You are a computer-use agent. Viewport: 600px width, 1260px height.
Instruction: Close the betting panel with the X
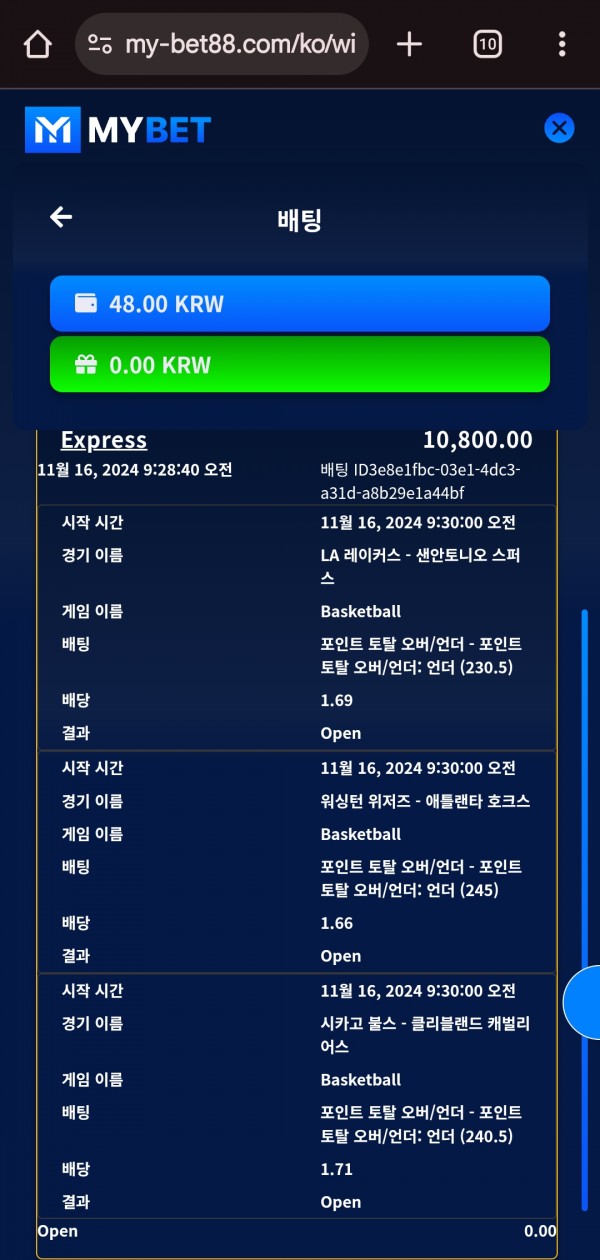(559, 128)
